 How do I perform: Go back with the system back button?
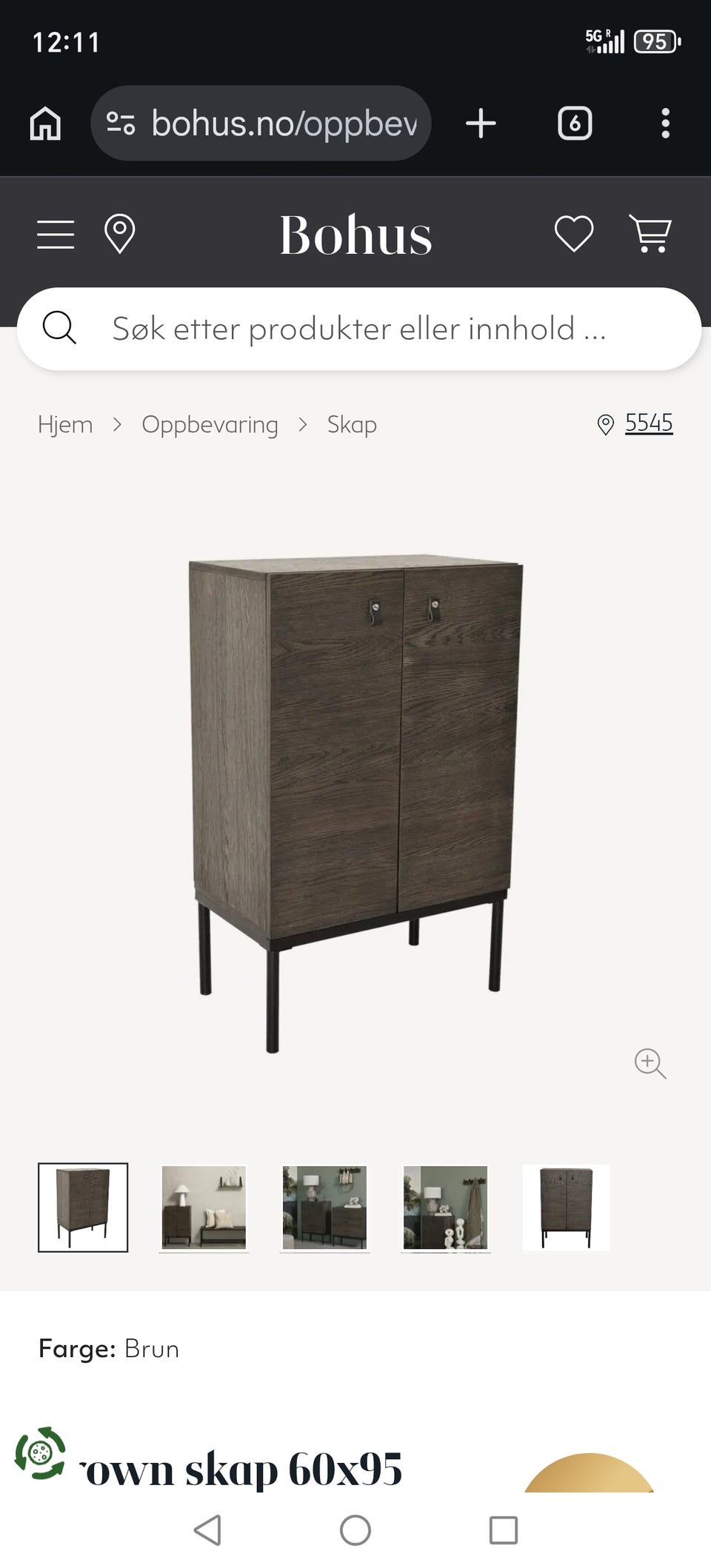click(x=207, y=1530)
